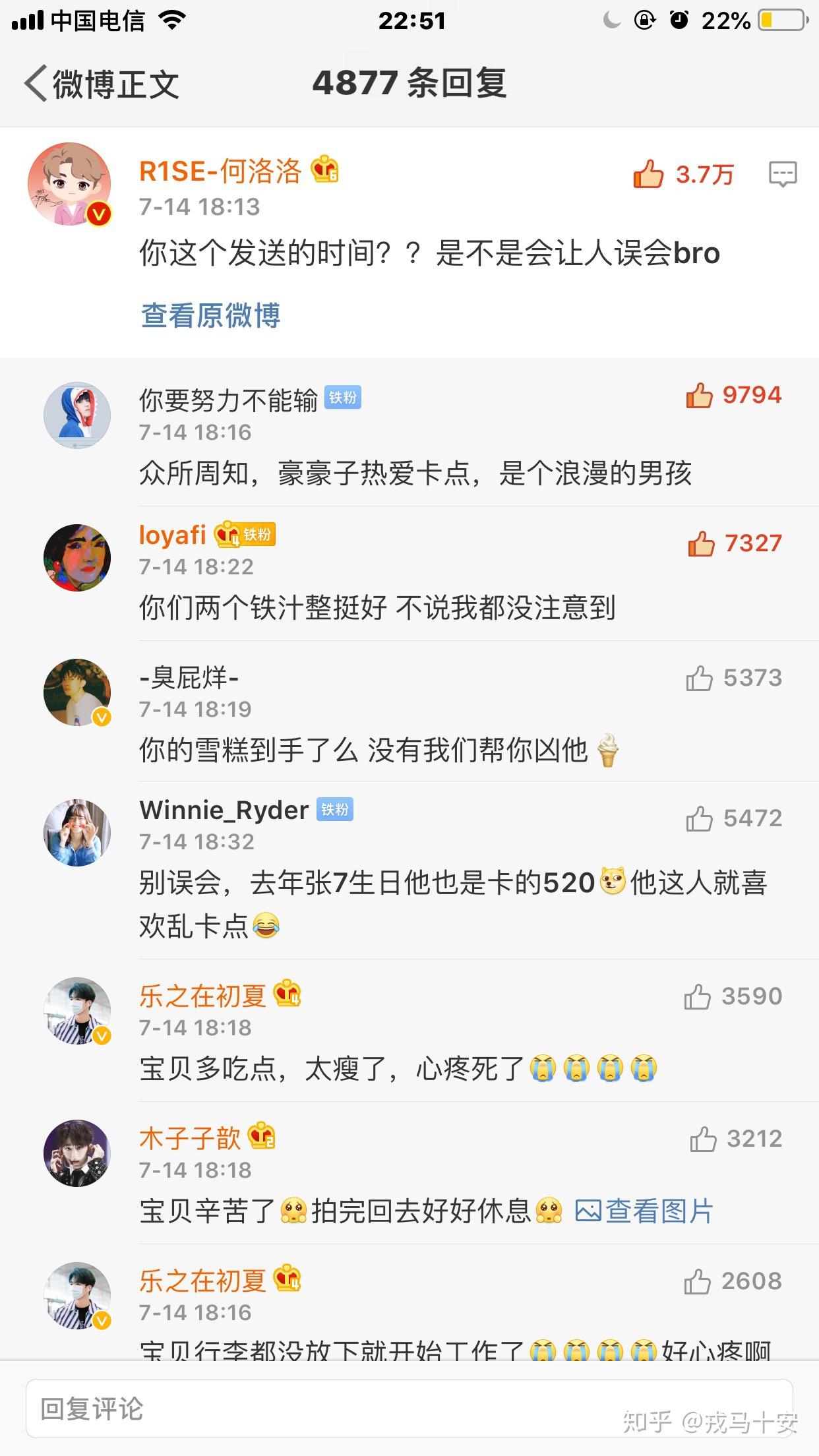819x1456 pixels.
Task: Like 木子子歆's reply
Action: [x=702, y=1139]
